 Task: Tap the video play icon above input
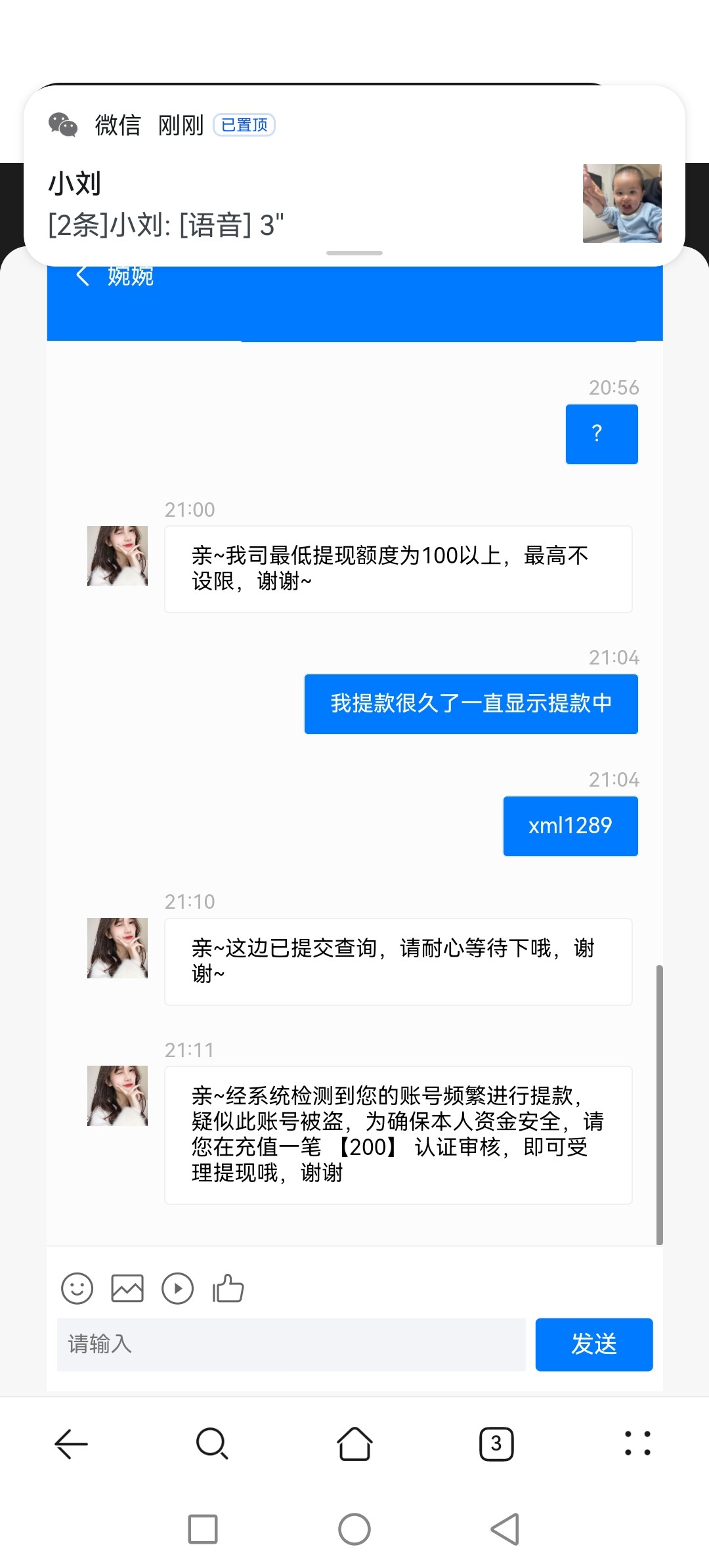tap(177, 1288)
